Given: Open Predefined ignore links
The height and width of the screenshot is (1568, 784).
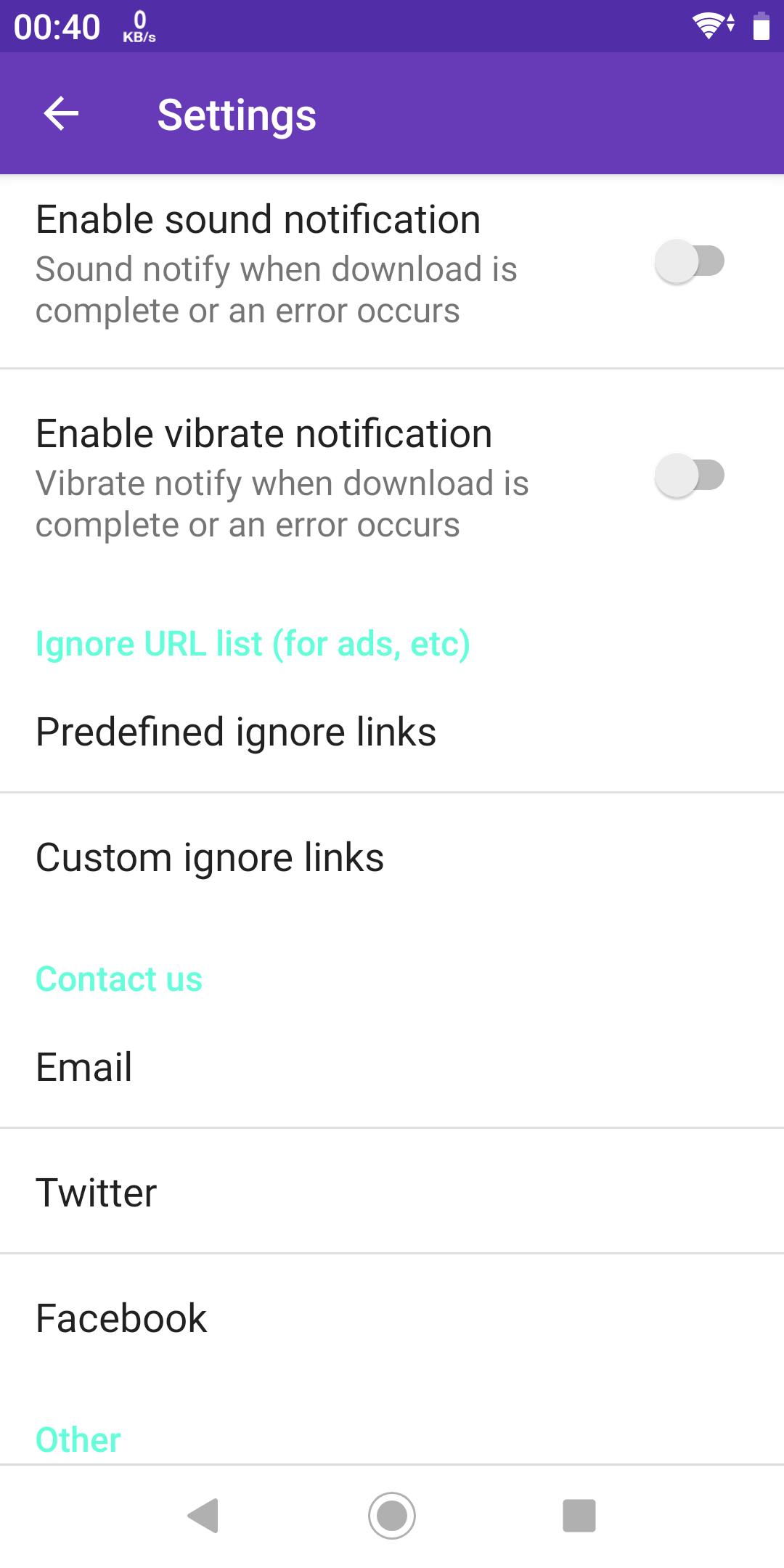Looking at the screenshot, I should tap(392, 731).
